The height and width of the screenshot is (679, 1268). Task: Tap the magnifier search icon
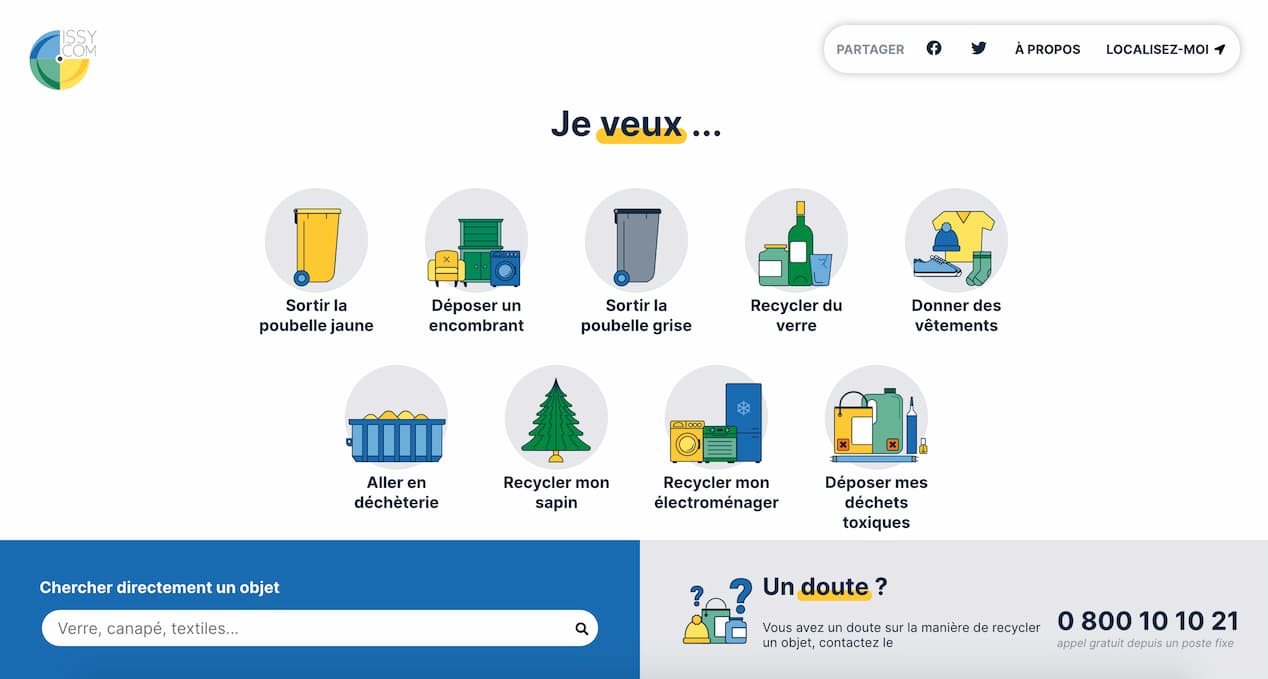click(581, 629)
